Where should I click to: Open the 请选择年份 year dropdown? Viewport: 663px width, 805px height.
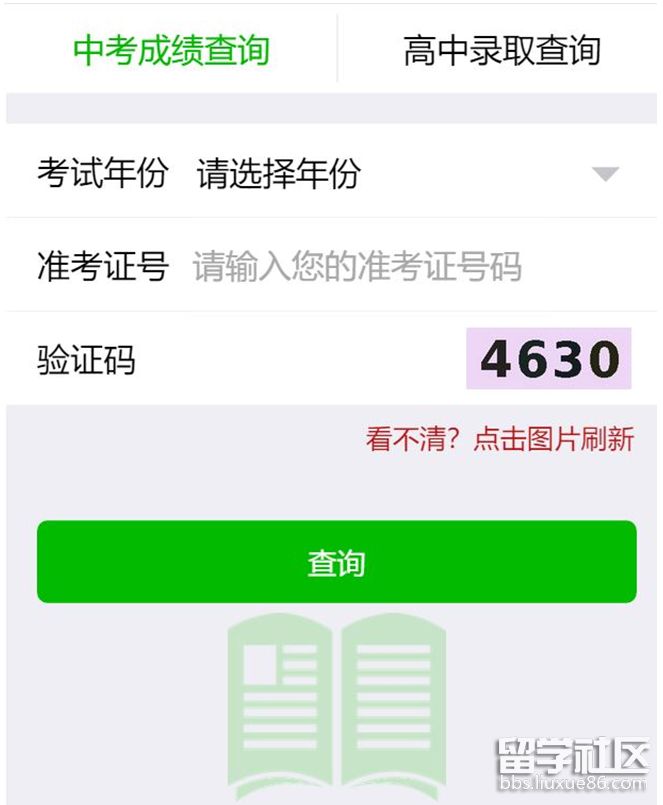tap(400, 174)
